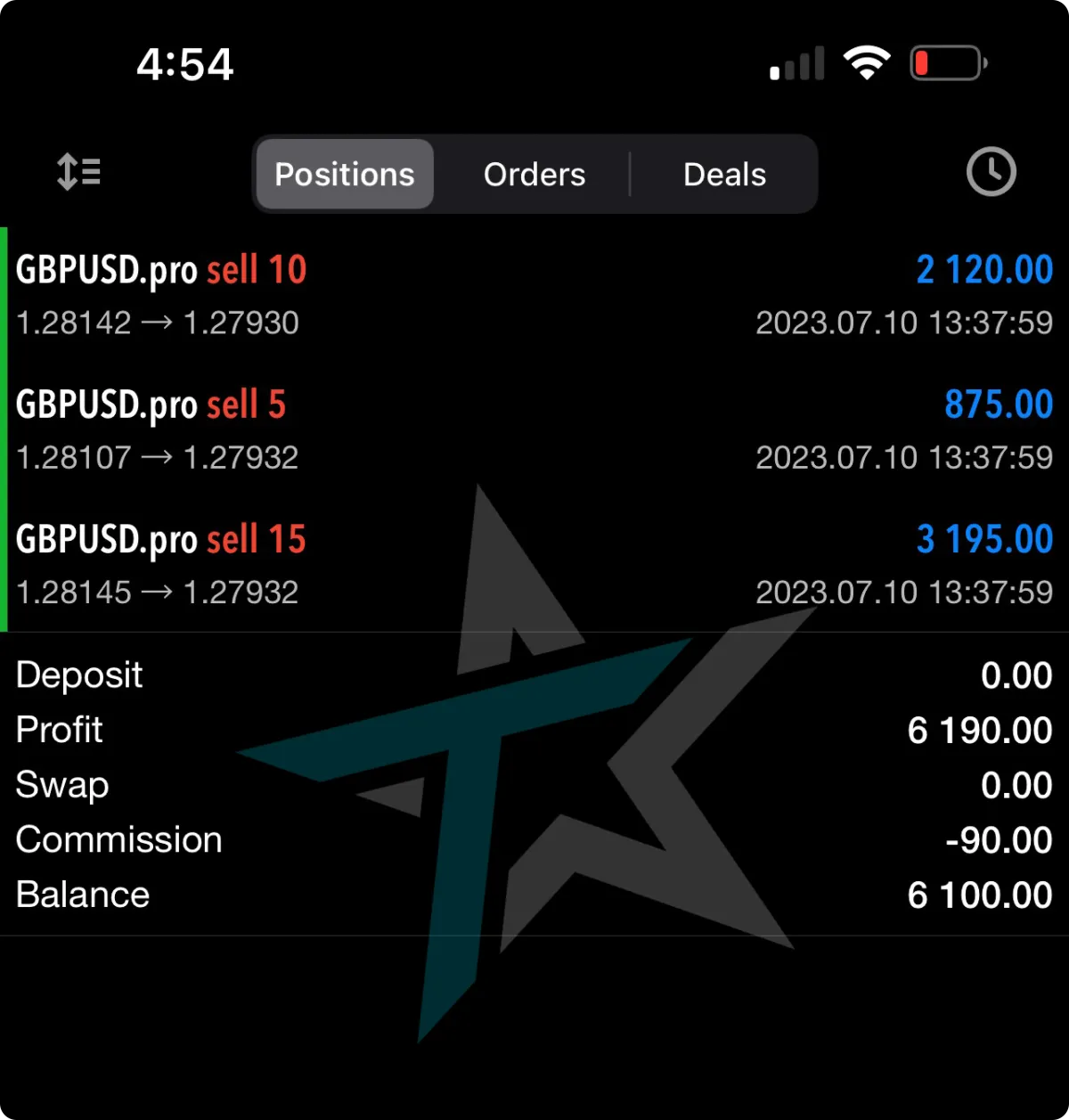
Task: Select the Positions segment
Action: 345,174
